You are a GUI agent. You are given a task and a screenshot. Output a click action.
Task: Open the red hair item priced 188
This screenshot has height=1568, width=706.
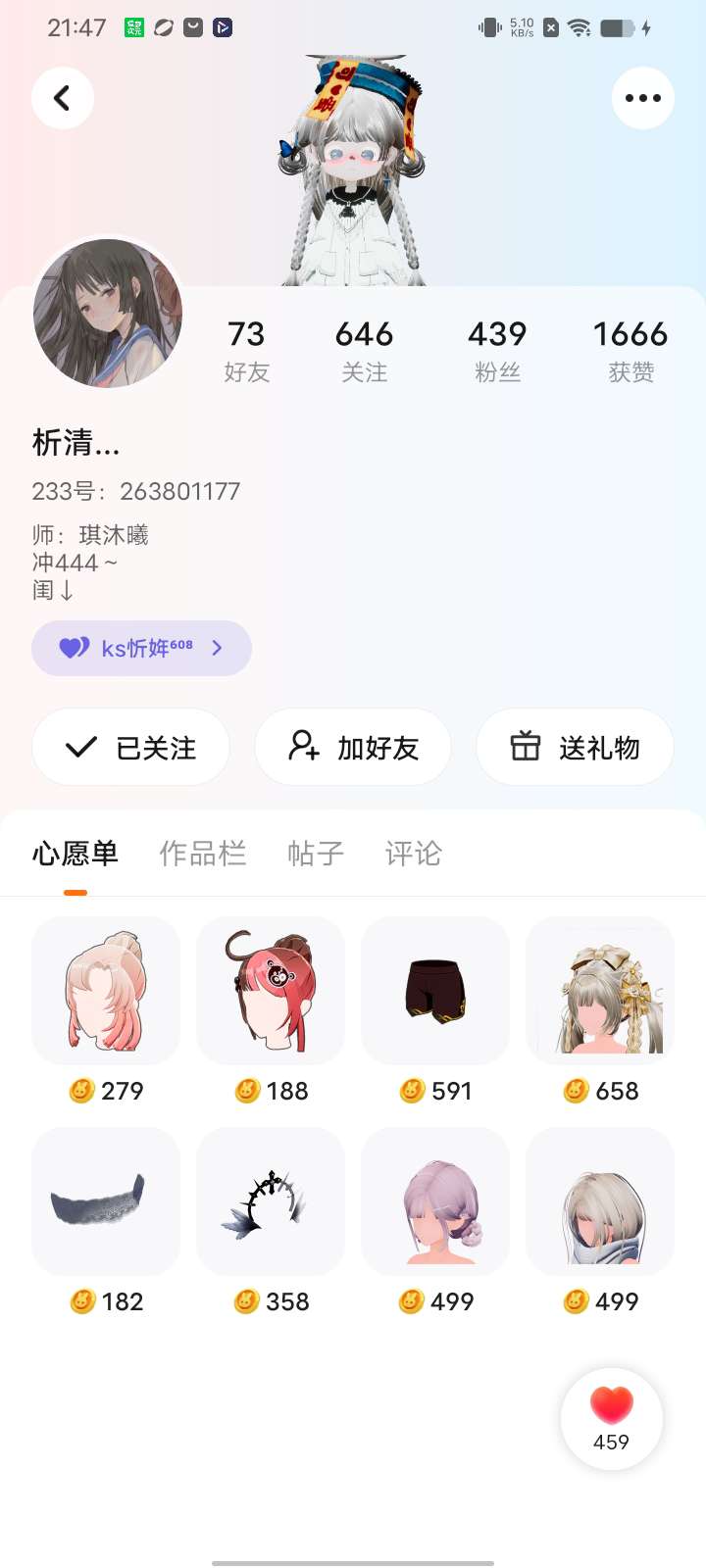271,991
